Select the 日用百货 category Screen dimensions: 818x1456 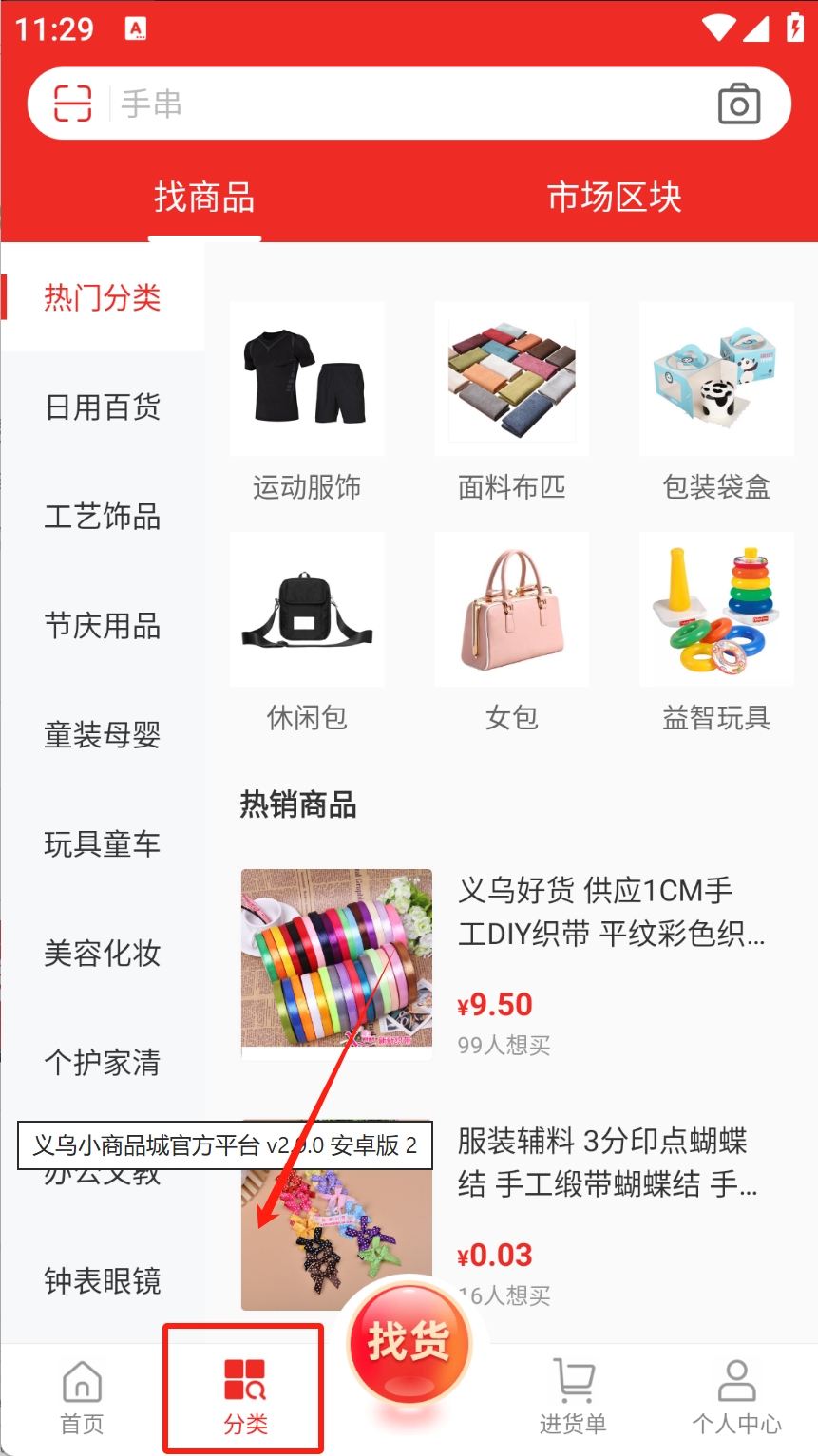(x=103, y=407)
